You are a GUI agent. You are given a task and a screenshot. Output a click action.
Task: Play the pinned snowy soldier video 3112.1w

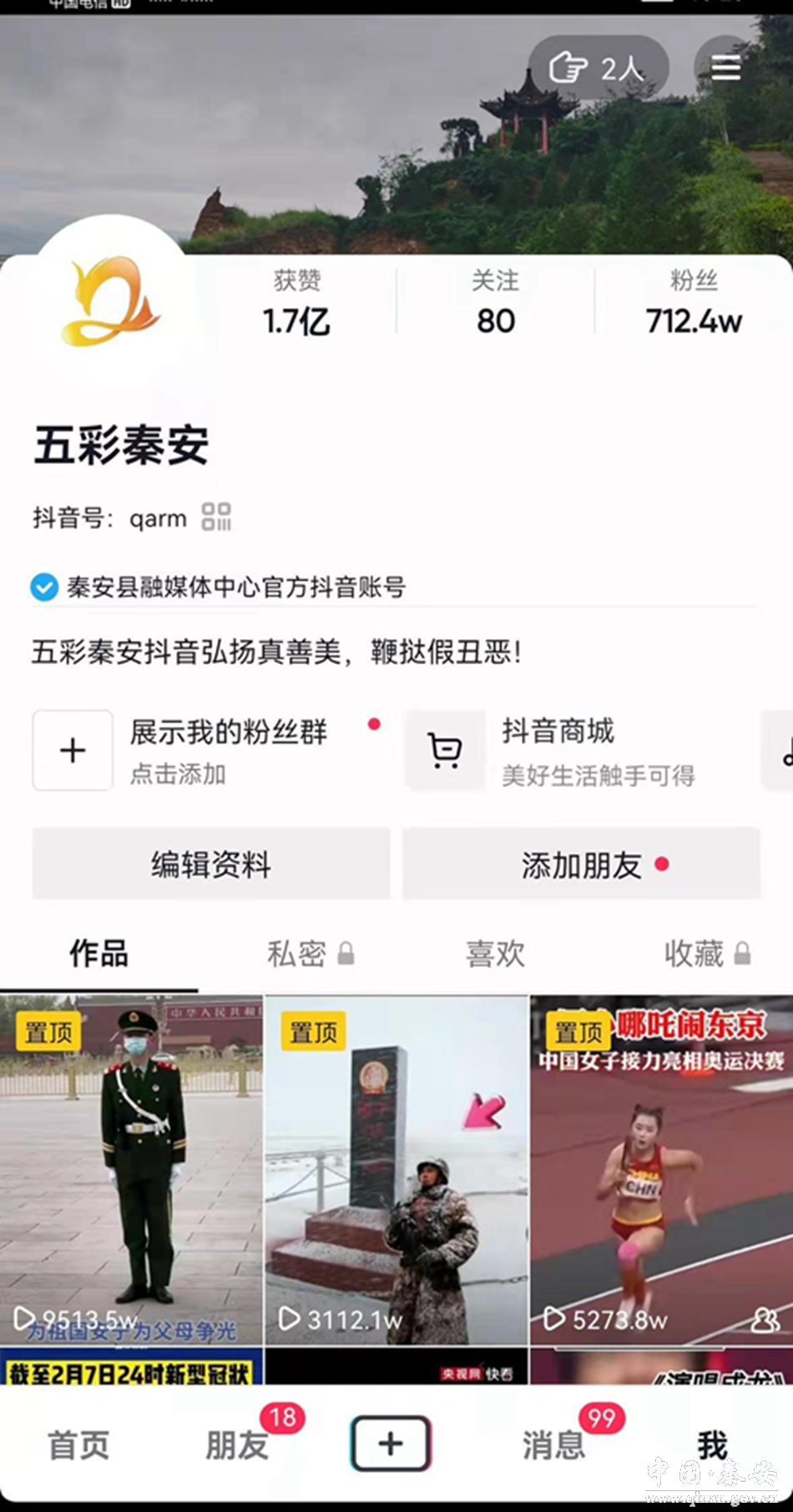pos(396,1168)
